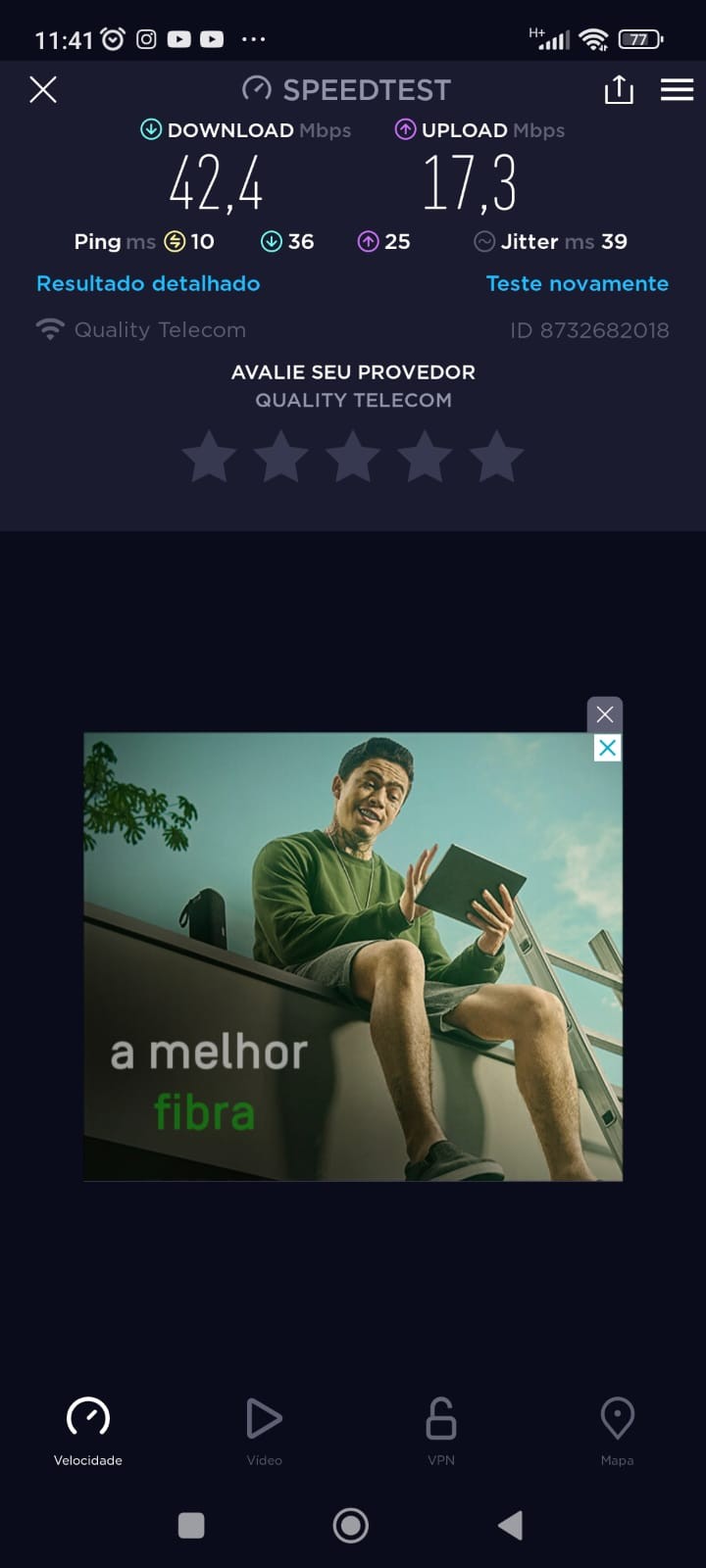Share the speed test result
The image size is (706, 1568).
click(619, 90)
